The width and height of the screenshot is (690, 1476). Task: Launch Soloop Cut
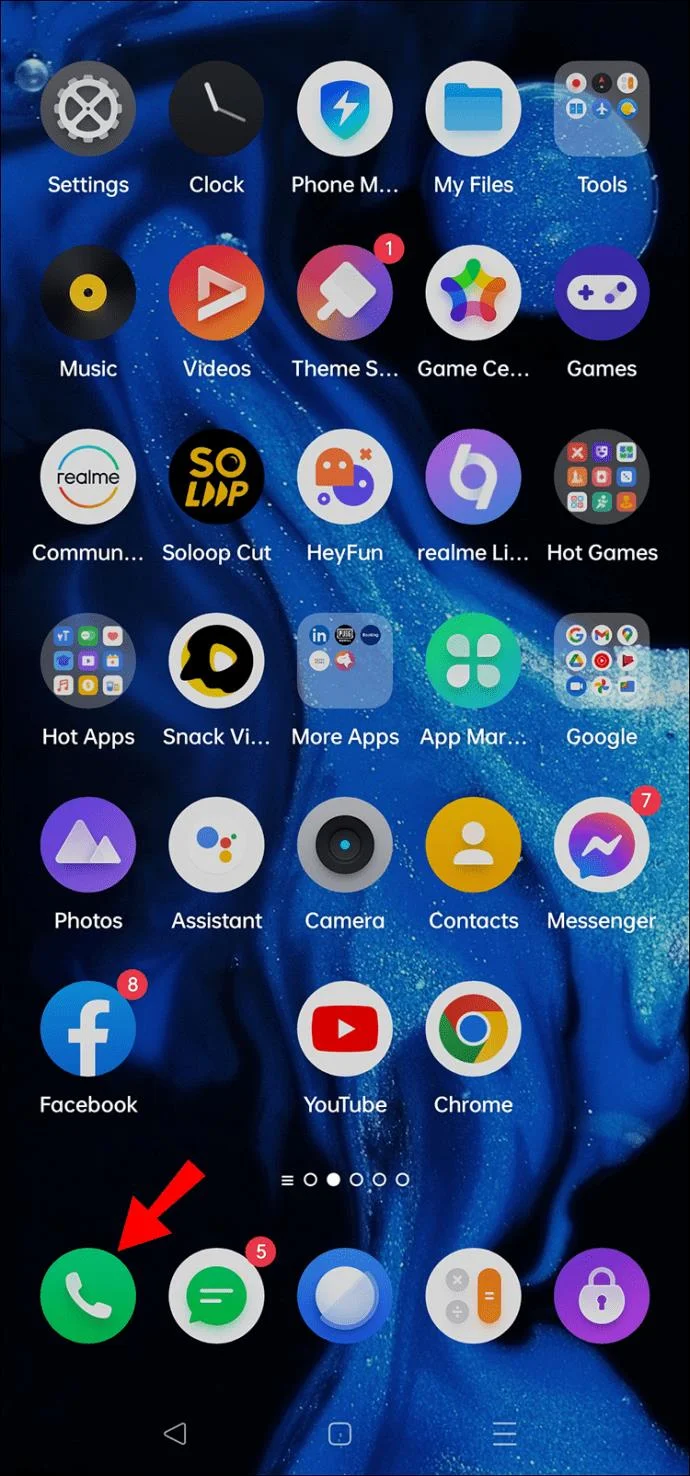tap(216, 477)
